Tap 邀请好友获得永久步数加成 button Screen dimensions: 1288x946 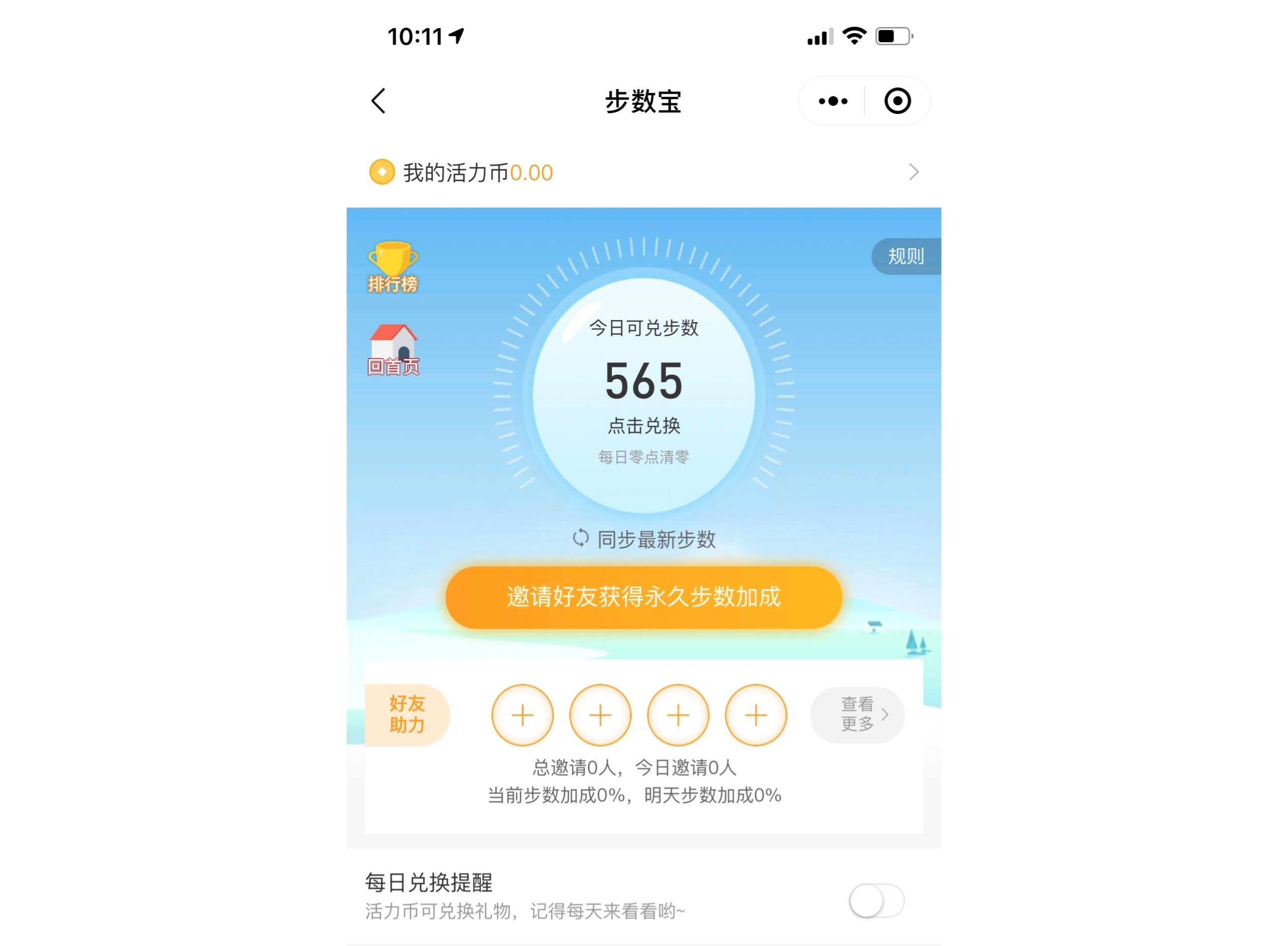pyautogui.click(x=643, y=597)
